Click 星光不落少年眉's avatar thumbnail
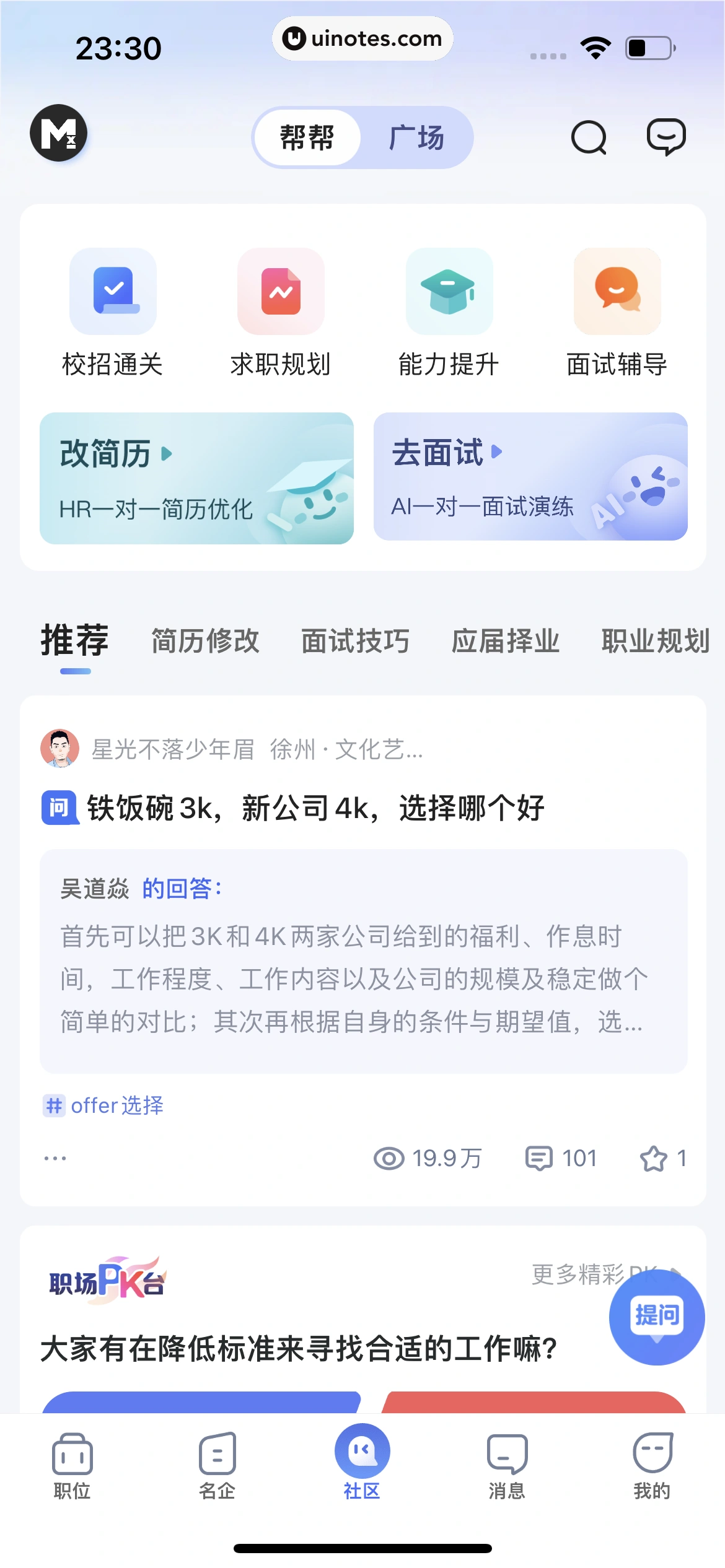This screenshot has width=725, height=1568. (x=60, y=751)
